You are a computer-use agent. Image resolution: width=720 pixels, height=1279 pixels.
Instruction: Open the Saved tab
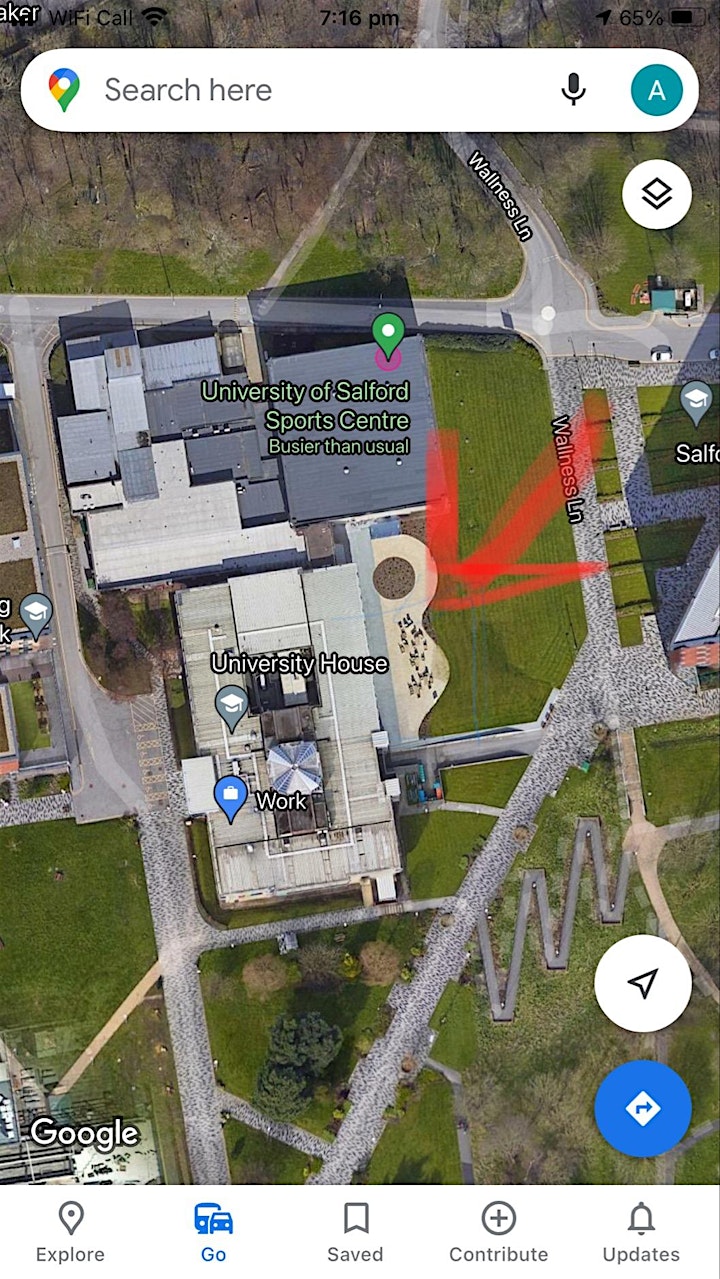[355, 1232]
